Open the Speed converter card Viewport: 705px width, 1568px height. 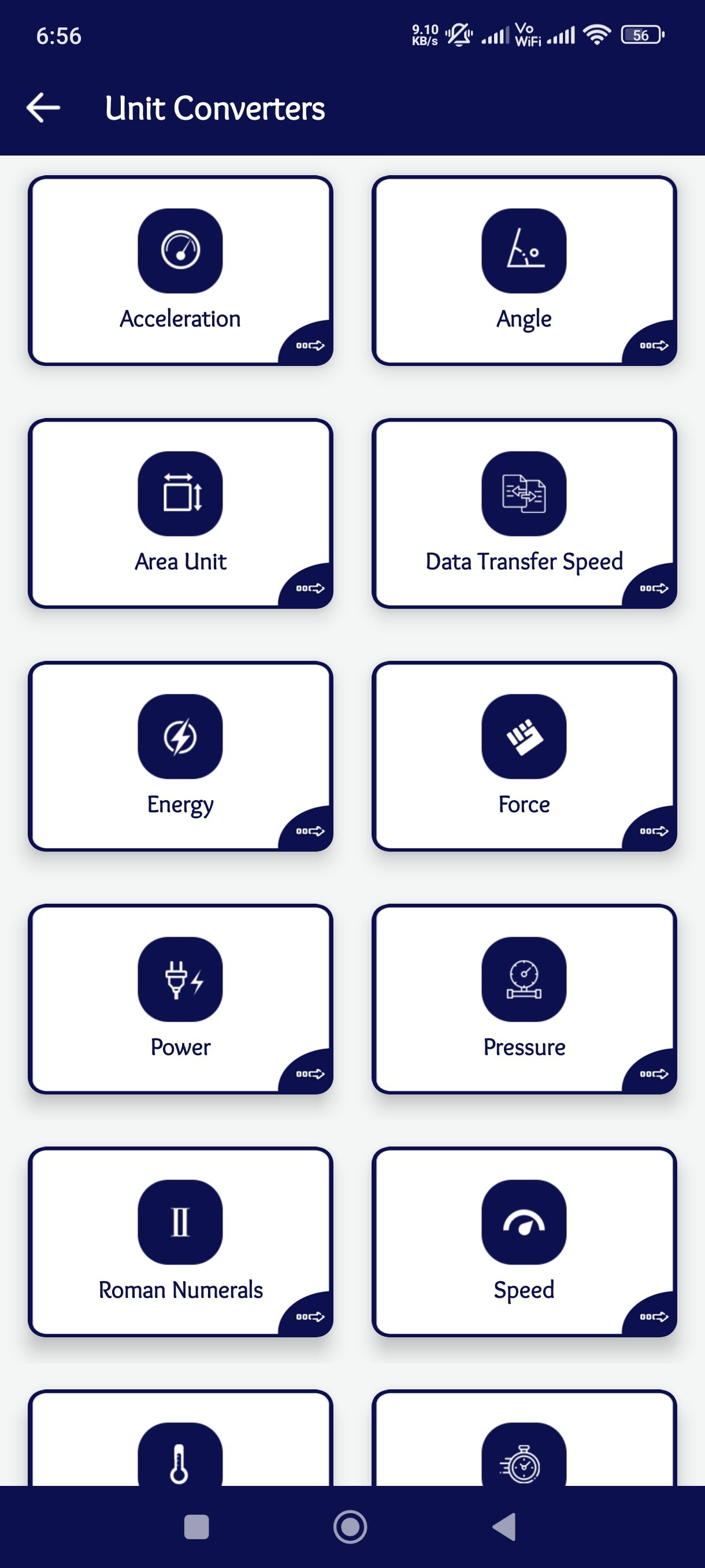[x=524, y=1241]
